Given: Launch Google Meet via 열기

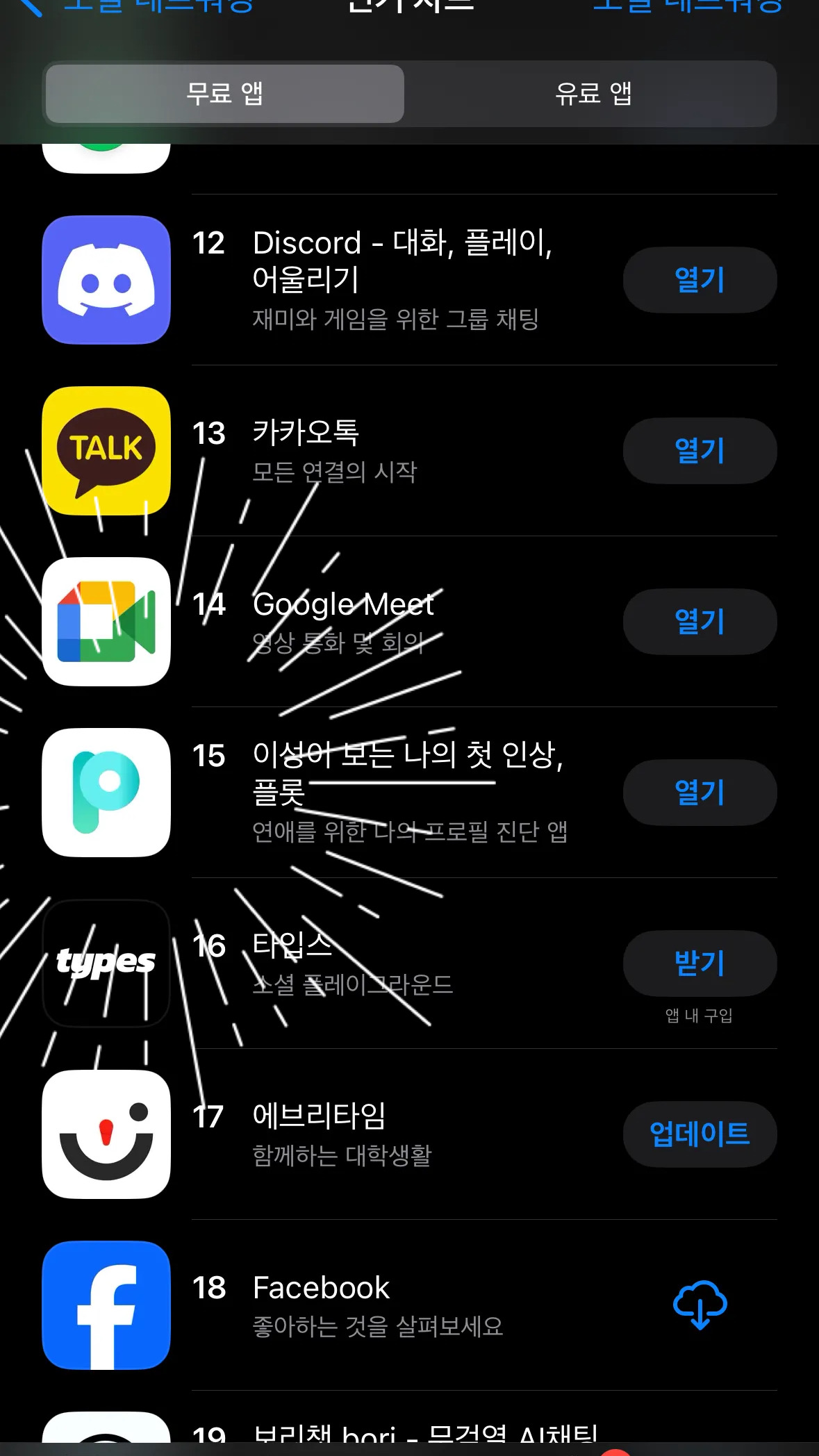Looking at the screenshot, I should coord(699,622).
